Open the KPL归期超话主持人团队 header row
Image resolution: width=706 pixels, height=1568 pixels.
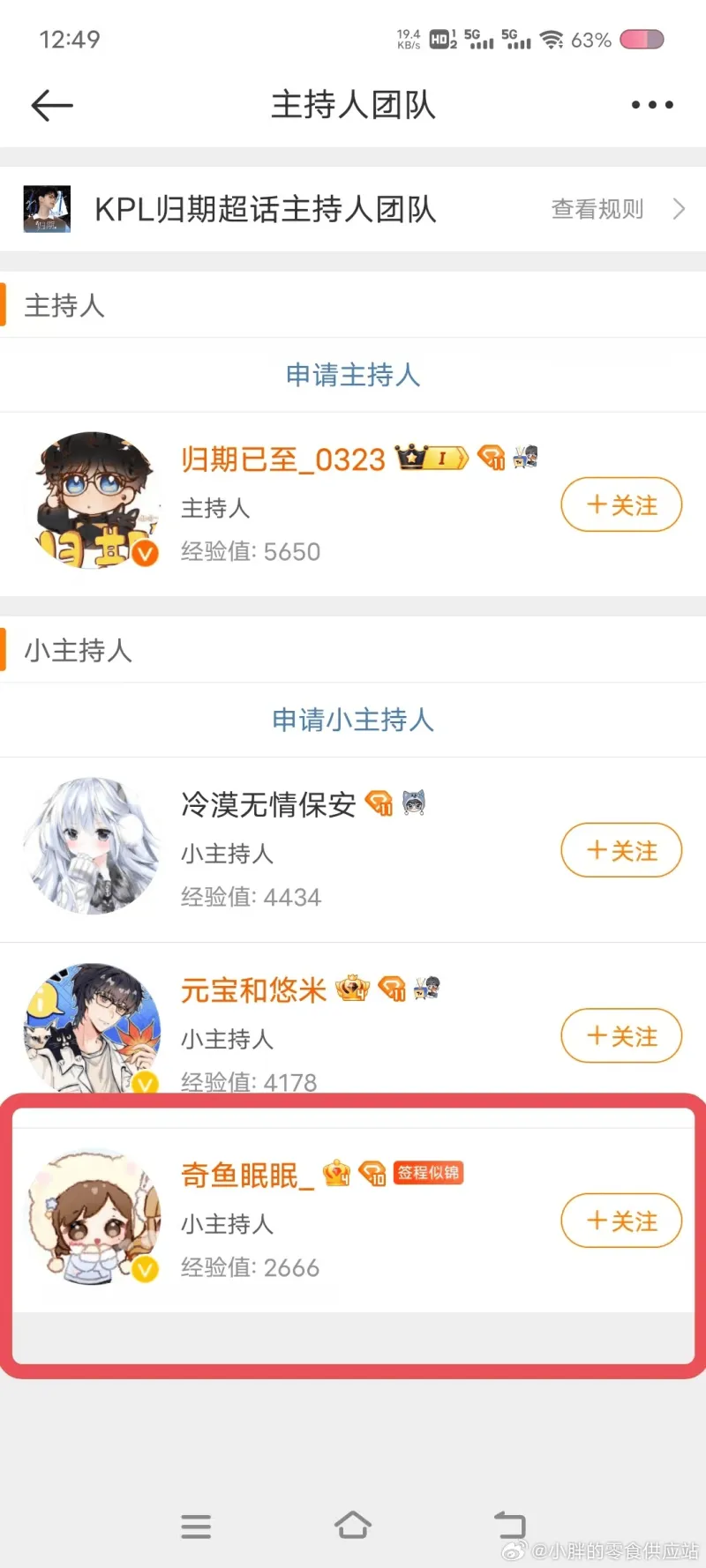point(265,210)
